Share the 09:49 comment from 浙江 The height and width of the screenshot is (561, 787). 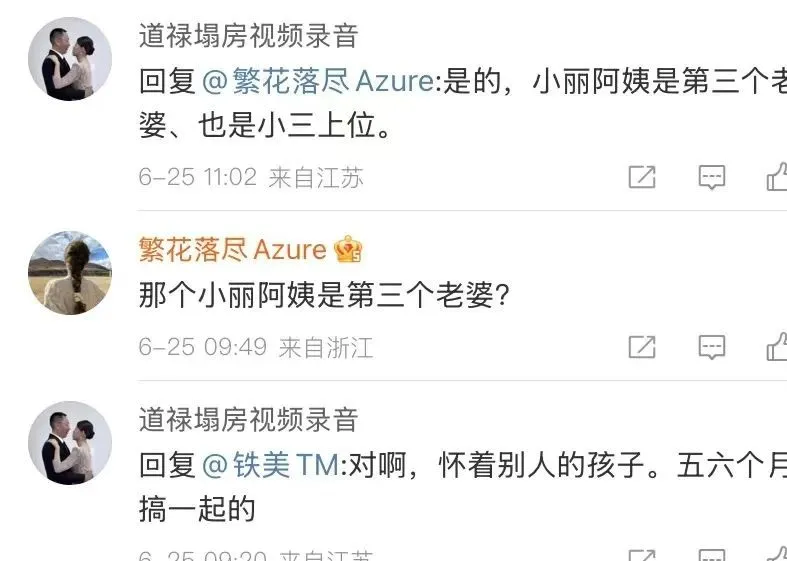641,347
